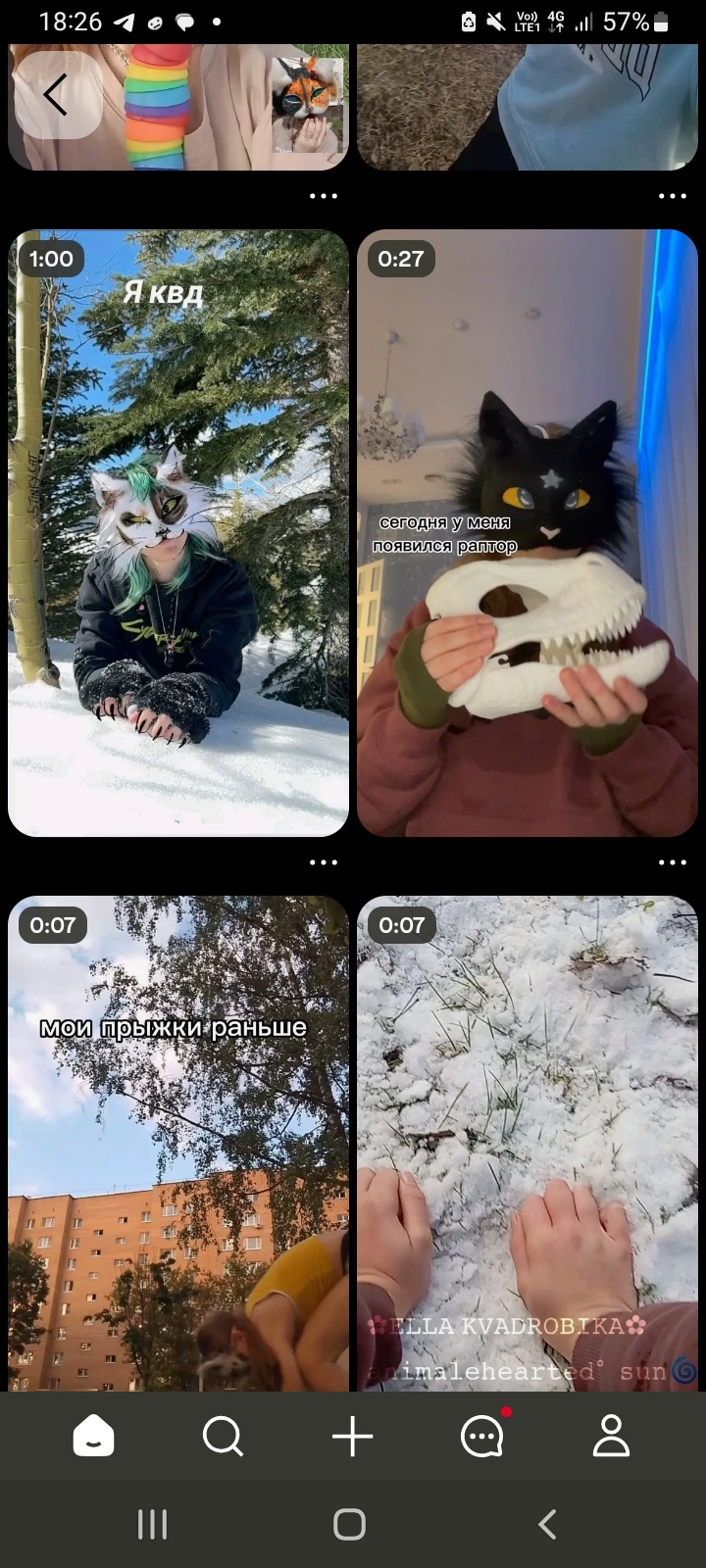The height and width of the screenshot is (1568, 706).
Task: Open the Ella Kvadrobika snow video
Action: (528, 1142)
